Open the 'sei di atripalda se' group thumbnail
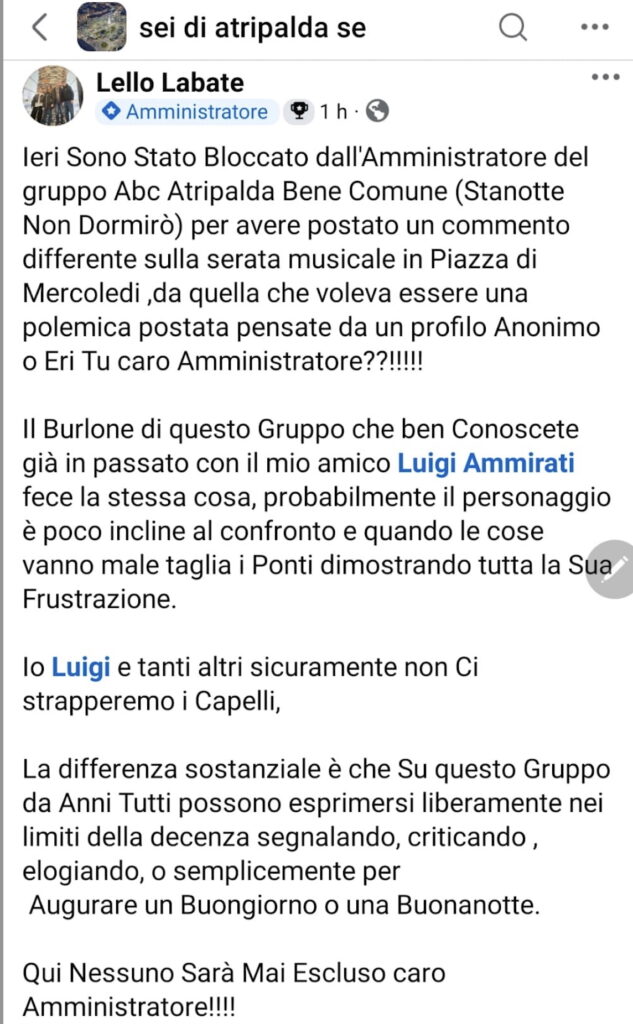Viewport: 633px width, 1024px height. (102, 28)
